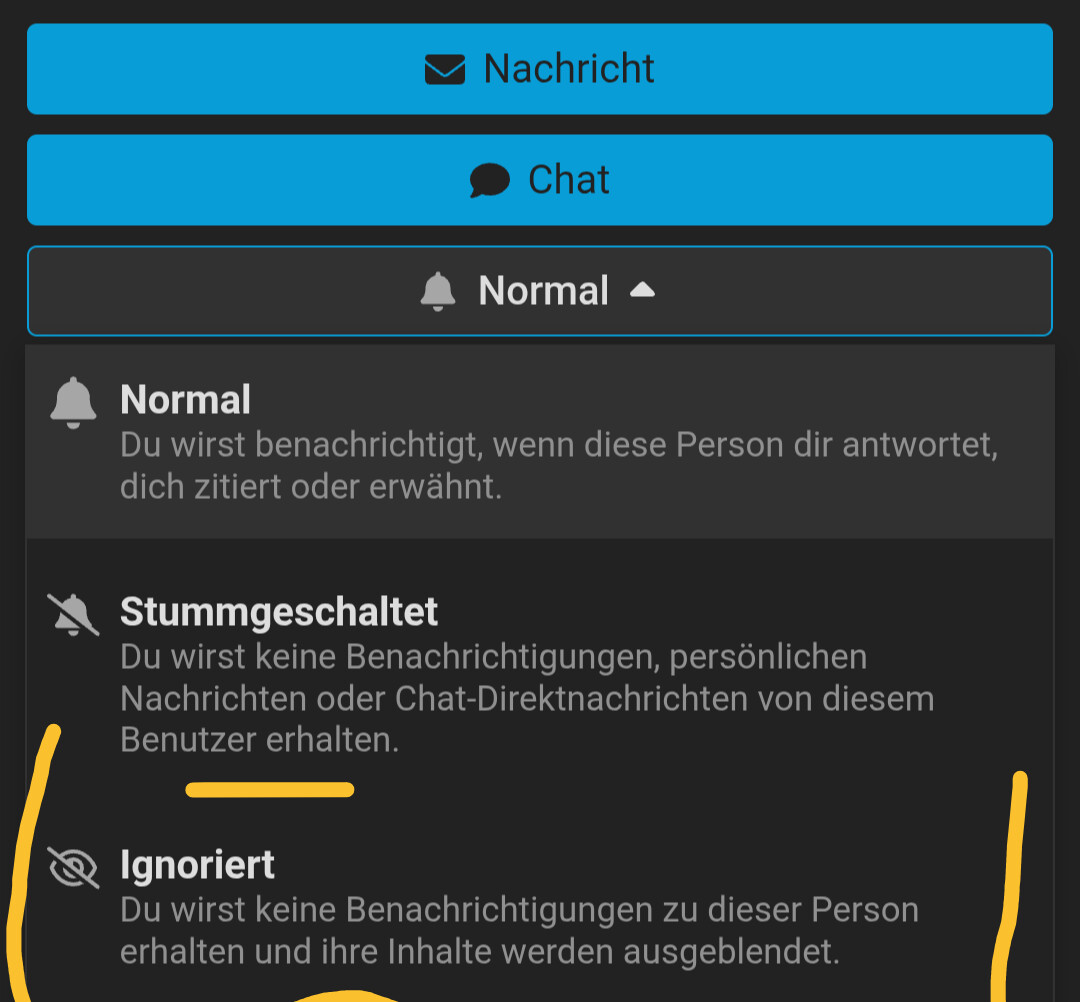
Task: Collapse the Normal notification dropdown
Action: [x=540, y=291]
